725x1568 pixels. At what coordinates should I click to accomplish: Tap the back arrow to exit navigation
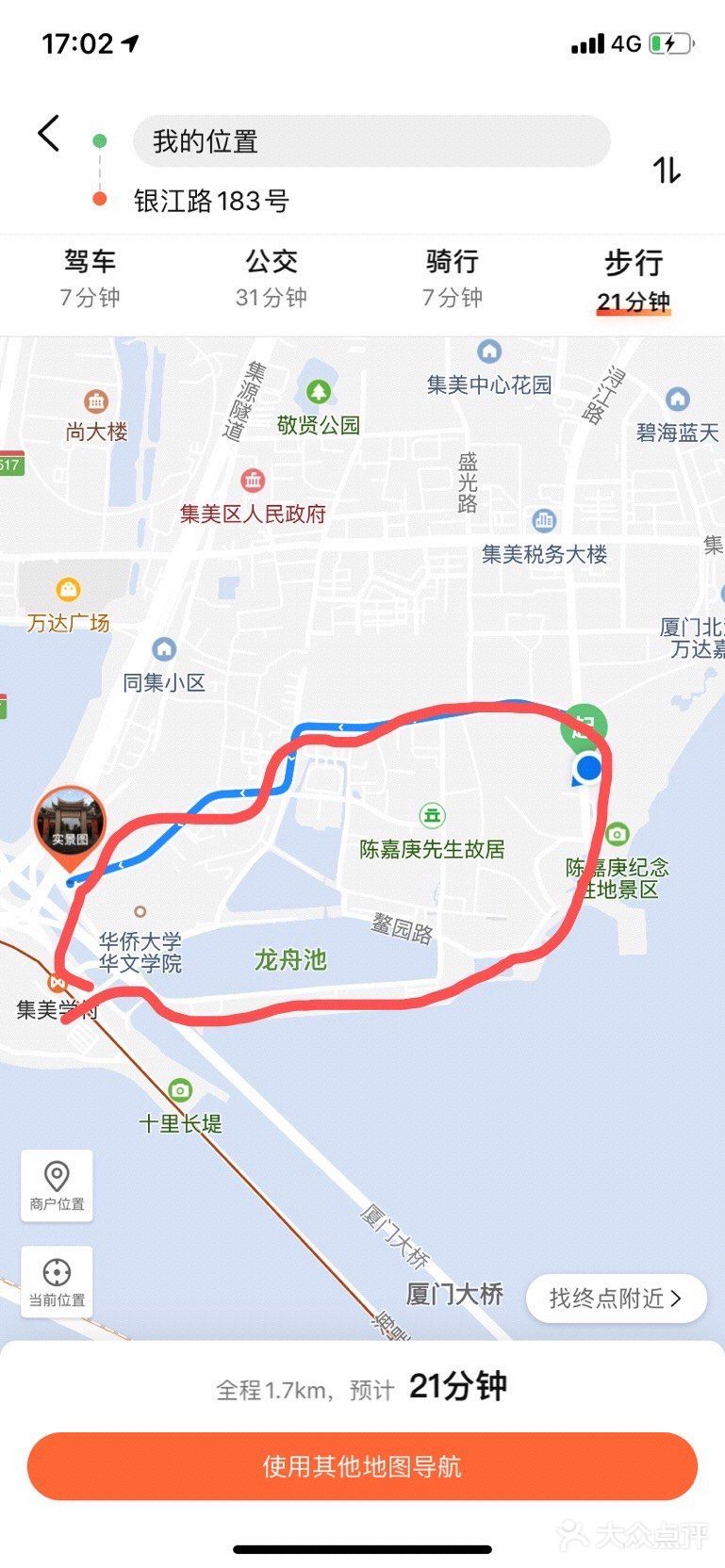49,134
